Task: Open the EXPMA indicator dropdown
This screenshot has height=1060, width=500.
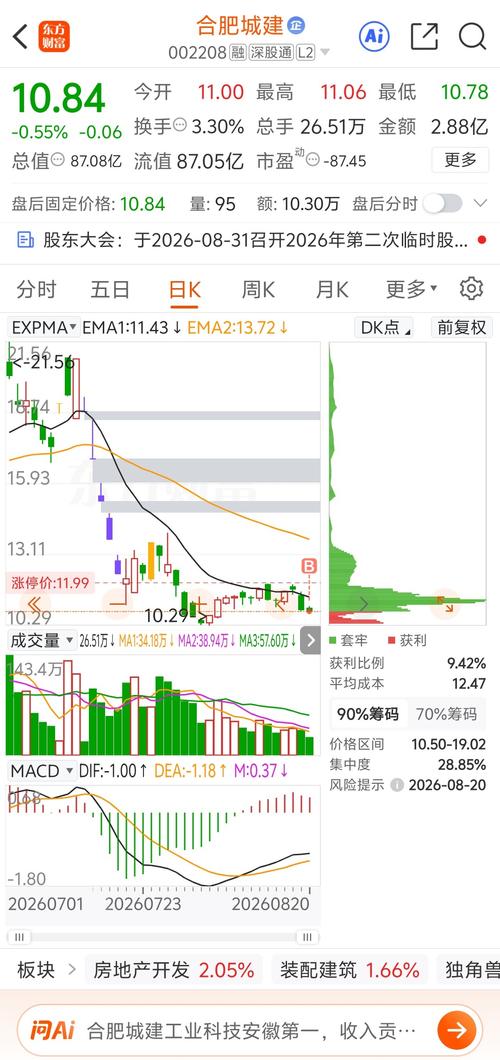Action: (44, 328)
